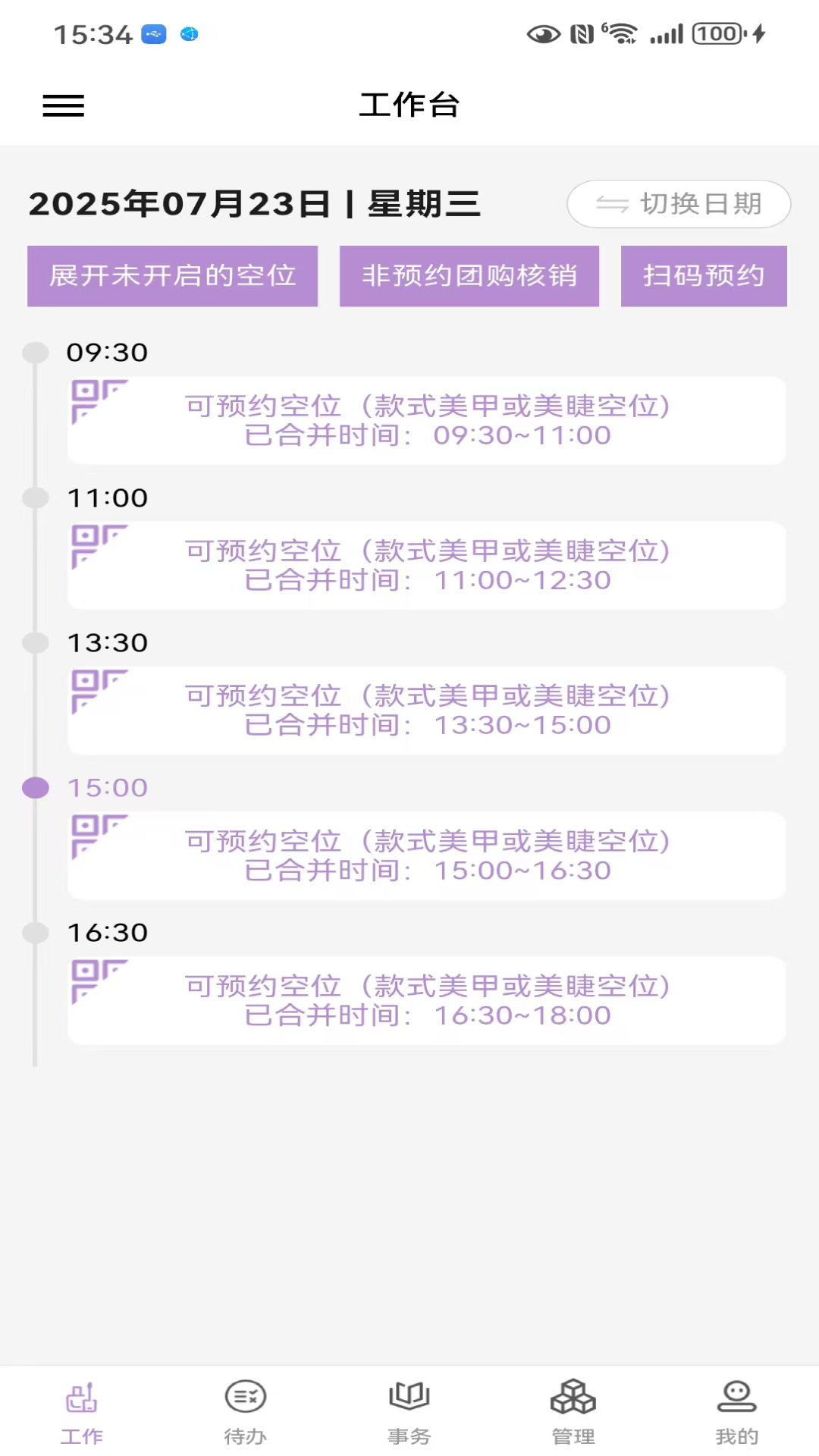Tap the 切换日期 switch date button
Viewport: 819px width, 1456px height.
tap(679, 204)
